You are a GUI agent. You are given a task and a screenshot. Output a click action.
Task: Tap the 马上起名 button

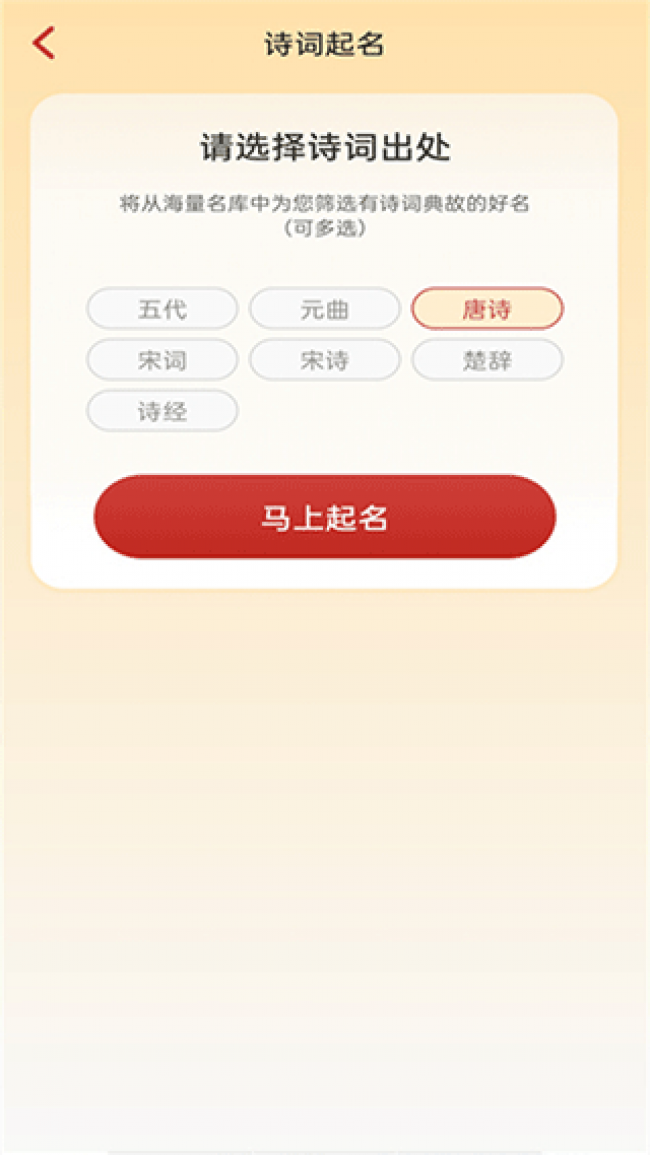pyautogui.click(x=325, y=517)
